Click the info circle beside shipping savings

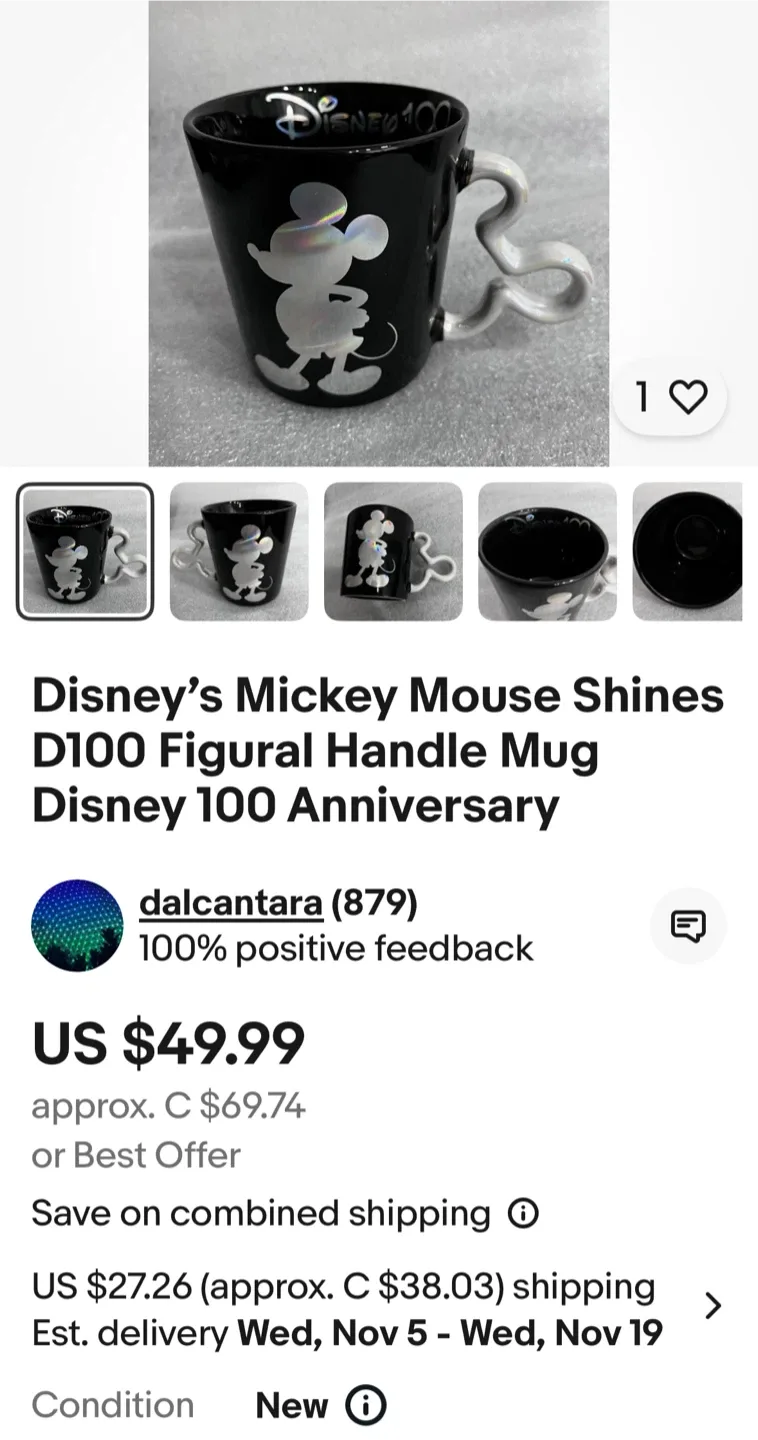[x=521, y=1213]
